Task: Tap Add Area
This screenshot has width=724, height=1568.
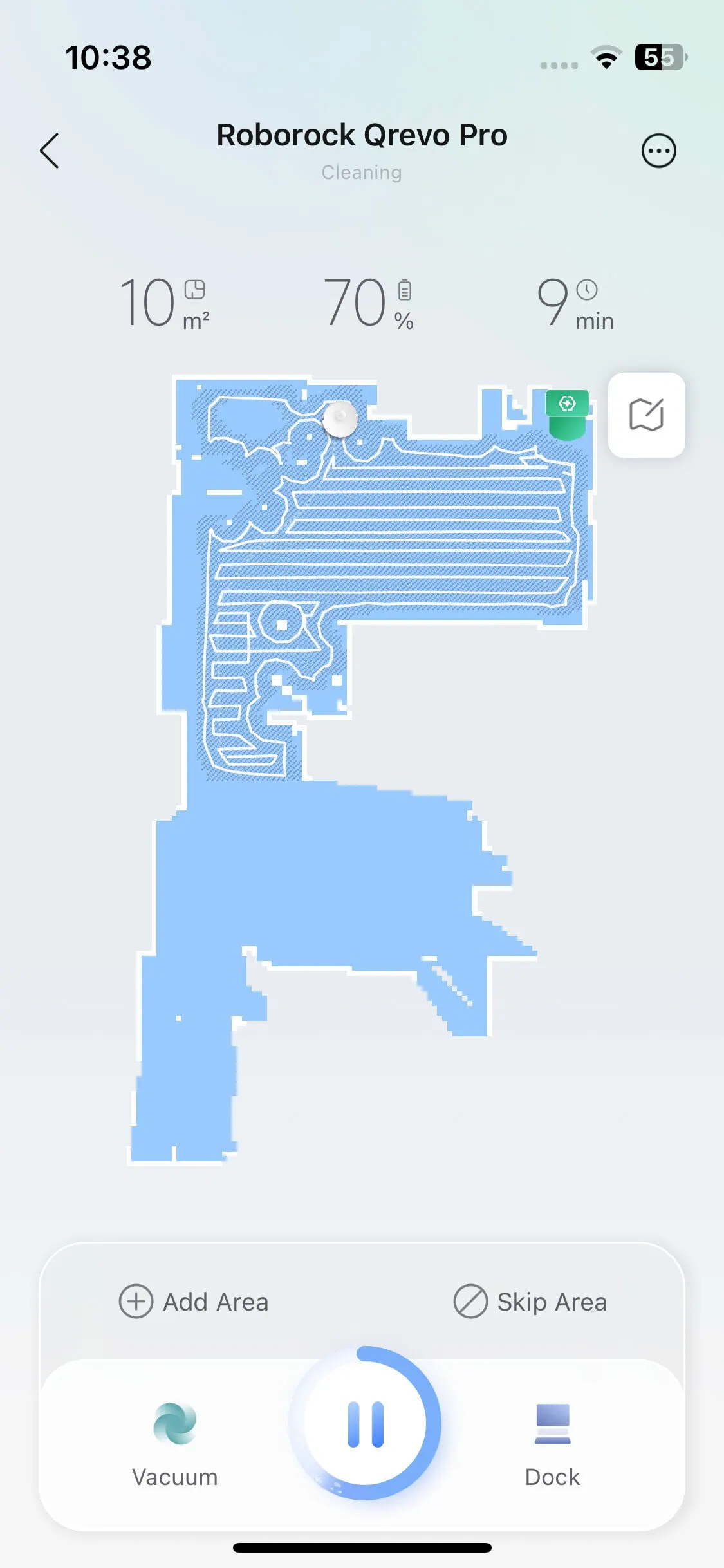Action: 194,1302
